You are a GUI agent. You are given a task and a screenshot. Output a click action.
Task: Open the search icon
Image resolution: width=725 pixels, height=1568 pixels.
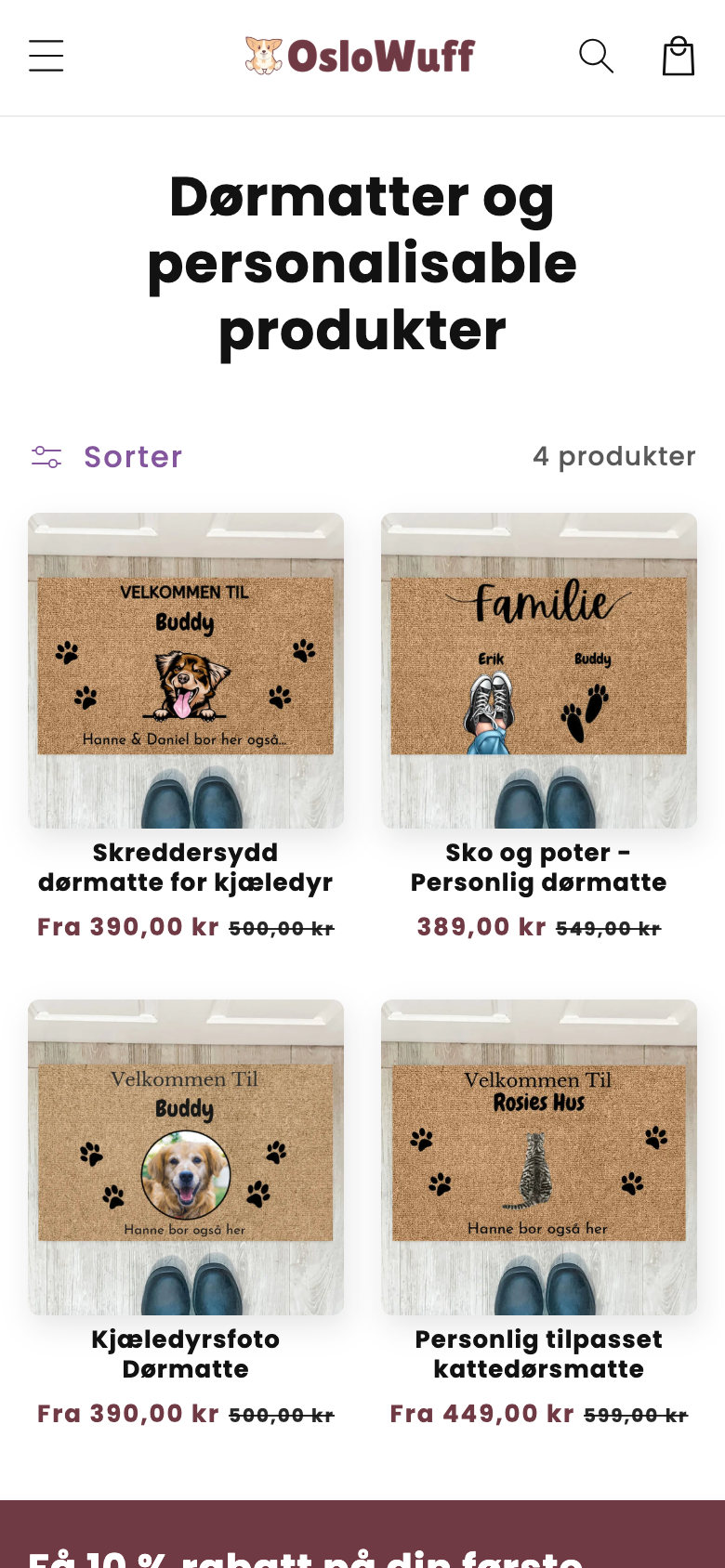point(596,56)
